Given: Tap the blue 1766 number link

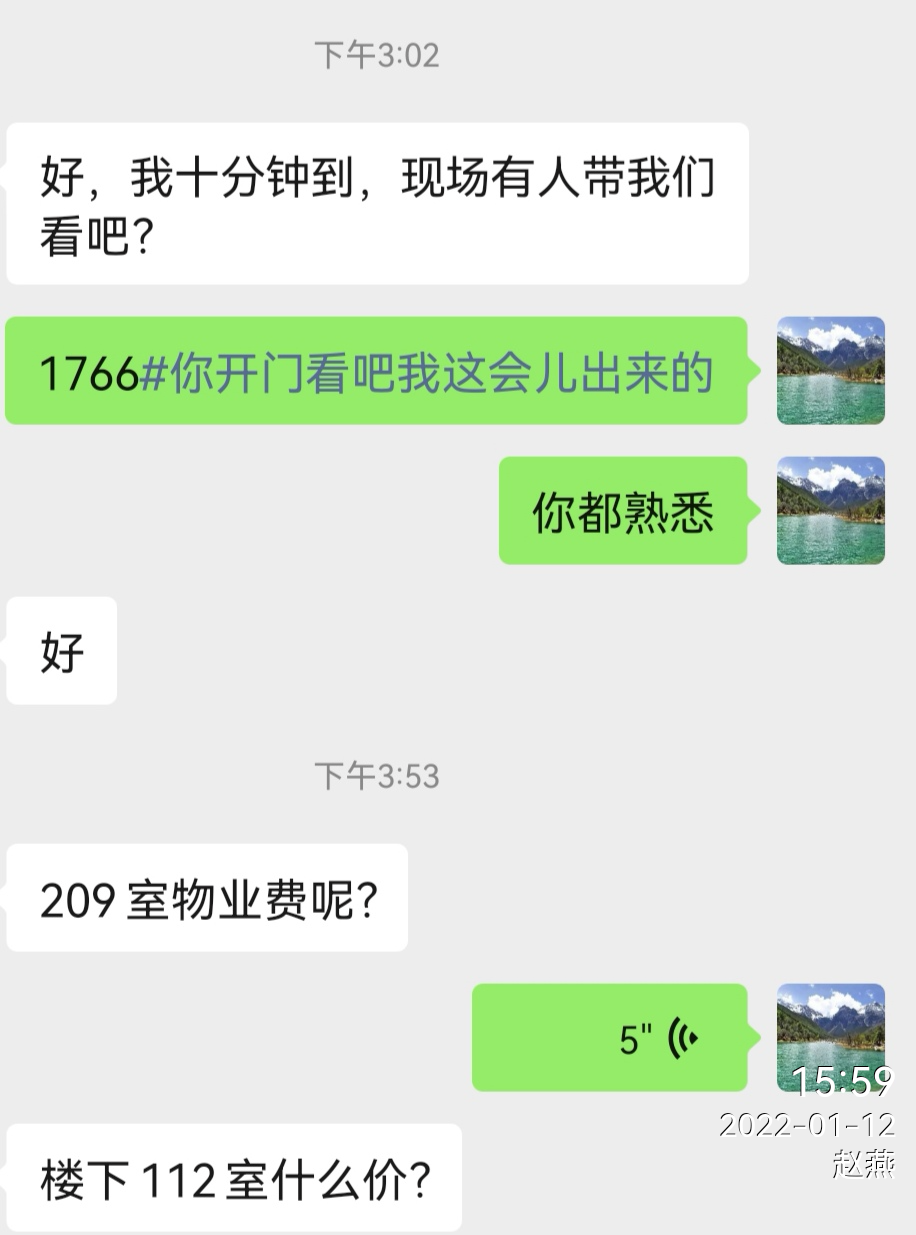Looking at the screenshot, I should (x=88, y=373).
